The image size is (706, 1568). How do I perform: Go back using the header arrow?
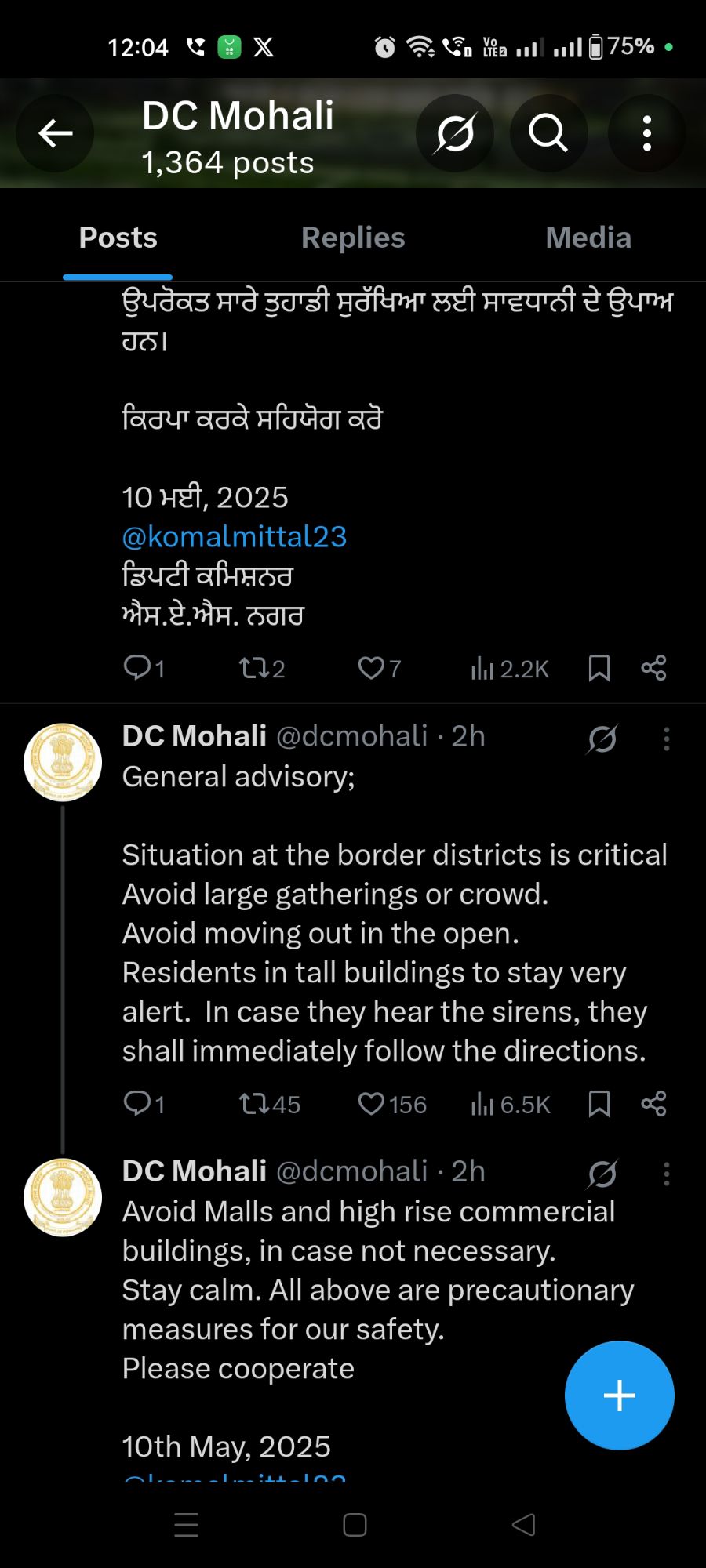[x=55, y=133]
